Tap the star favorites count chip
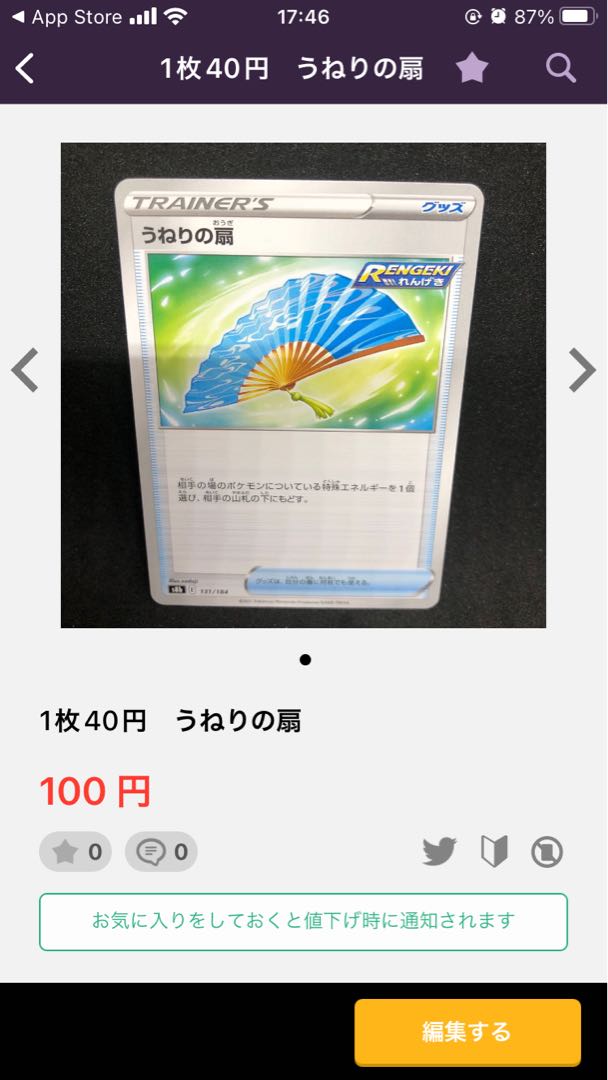The image size is (608, 1080). (x=75, y=852)
